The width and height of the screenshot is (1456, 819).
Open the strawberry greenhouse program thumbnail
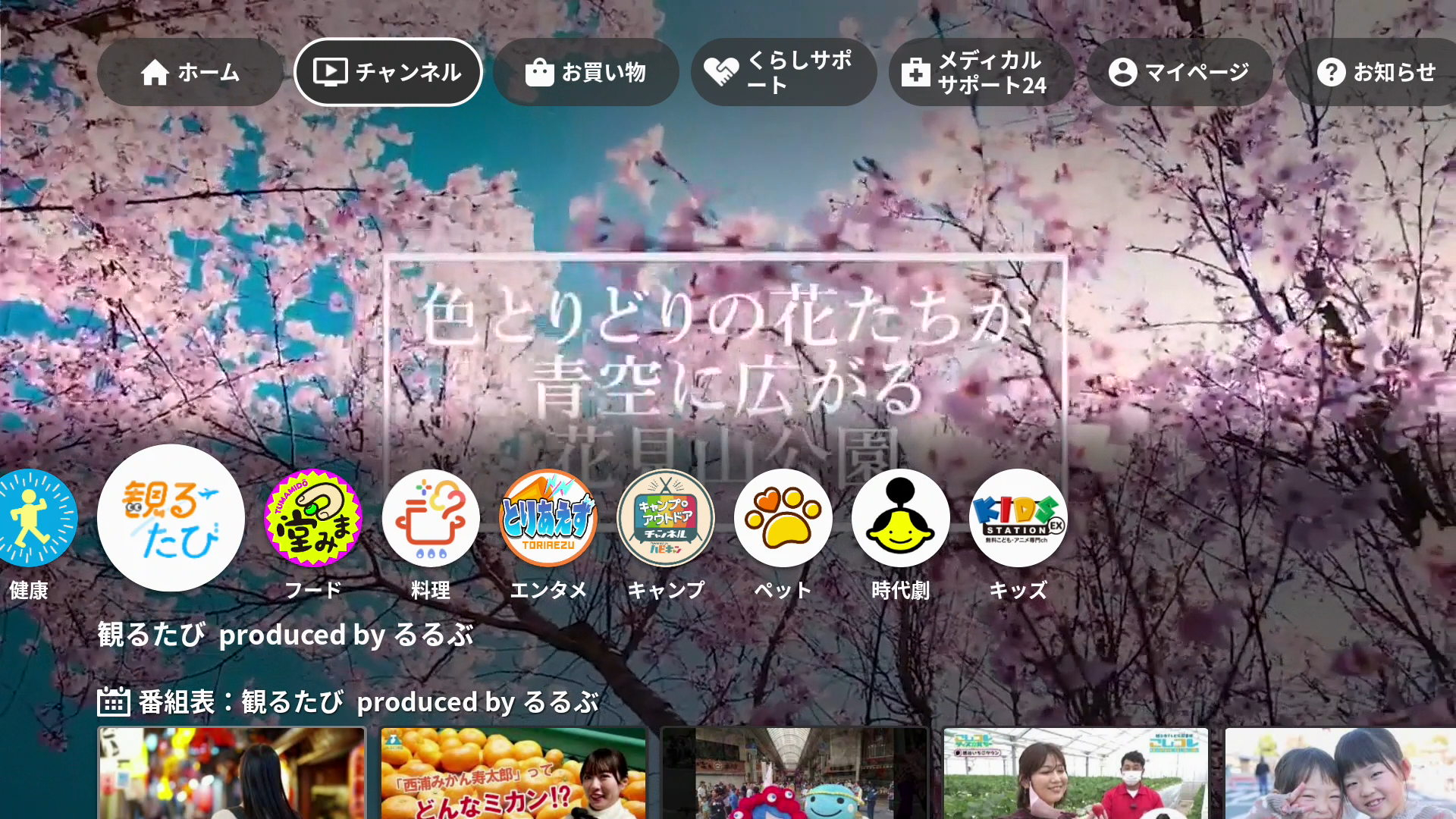coord(1075,773)
